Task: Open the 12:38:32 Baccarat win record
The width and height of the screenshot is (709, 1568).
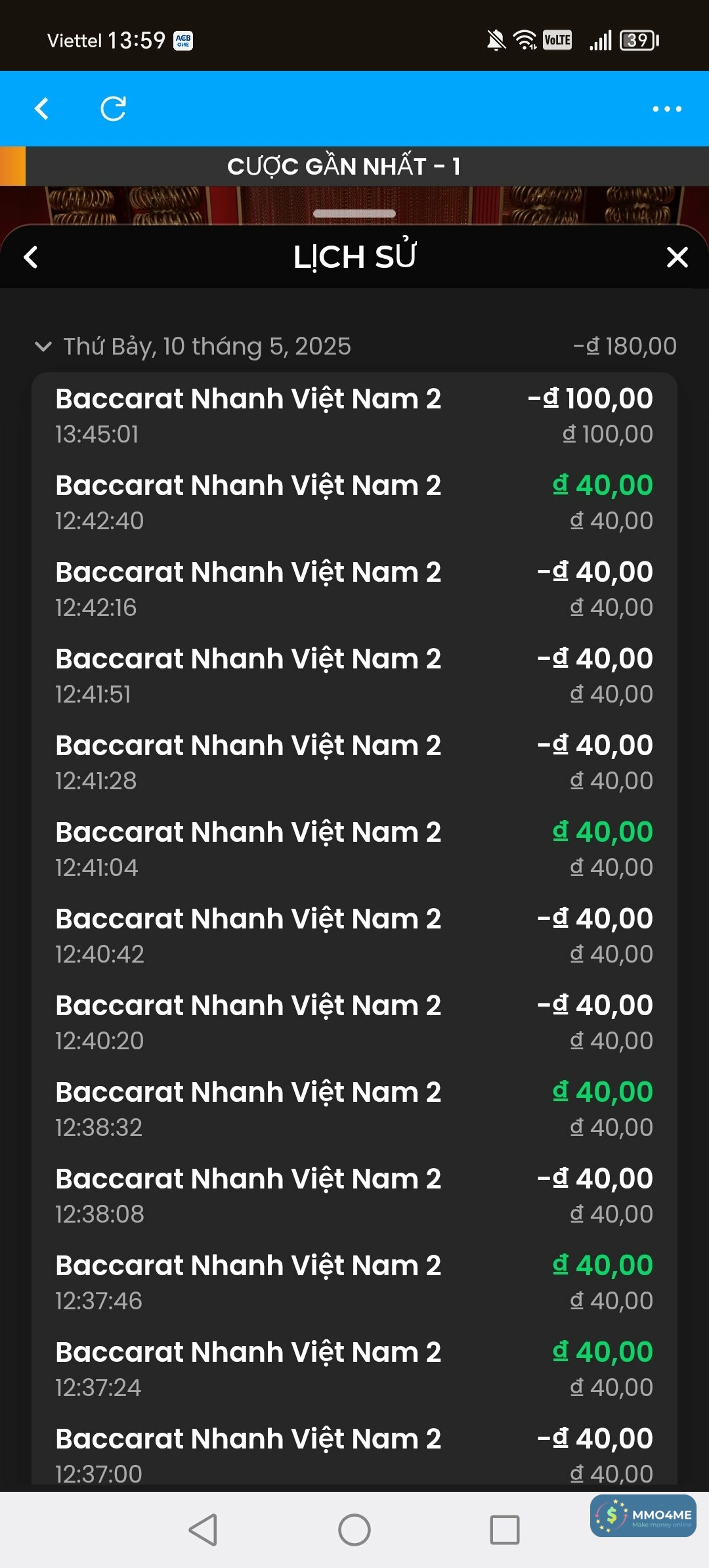Action: pyautogui.click(x=354, y=1109)
